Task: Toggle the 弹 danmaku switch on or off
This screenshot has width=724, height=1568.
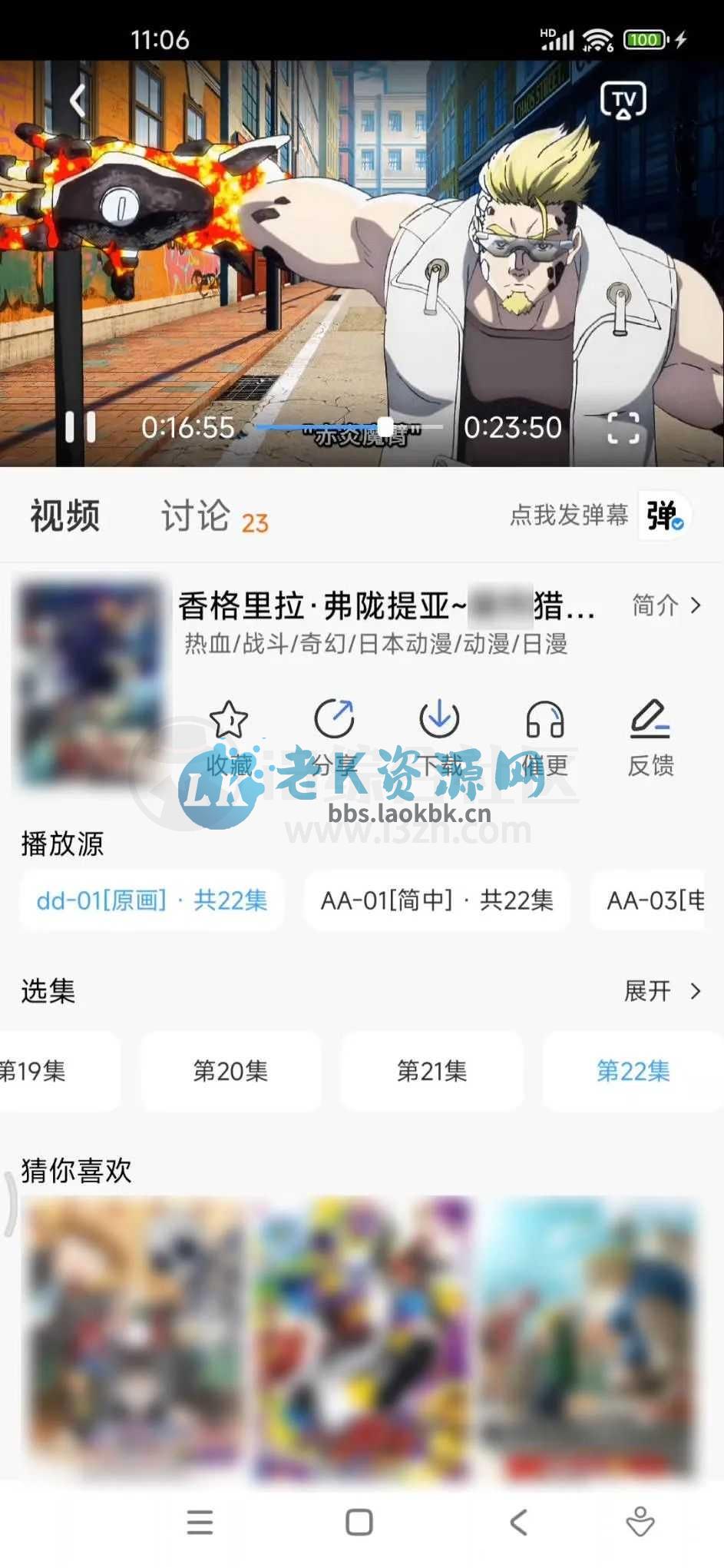Action: click(662, 517)
